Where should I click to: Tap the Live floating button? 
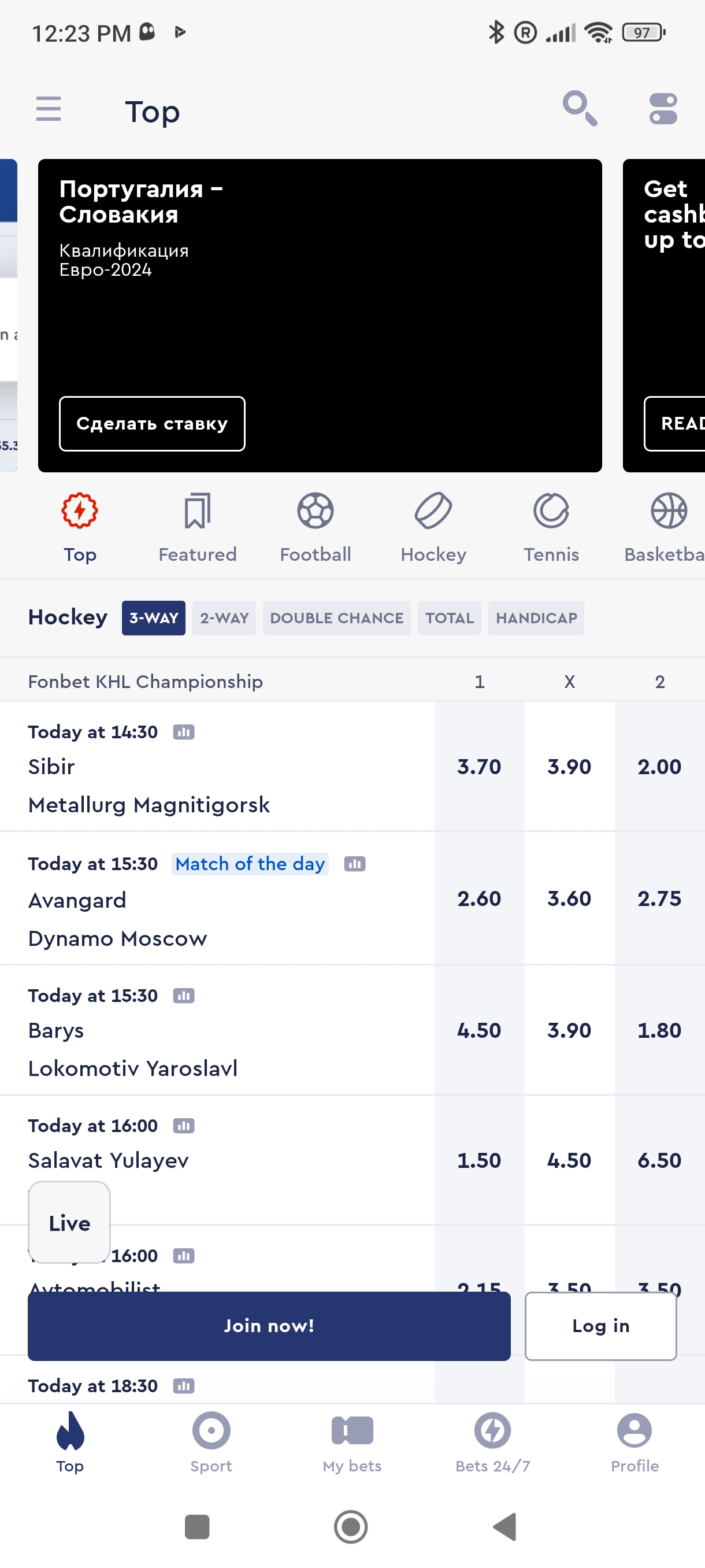(69, 1223)
